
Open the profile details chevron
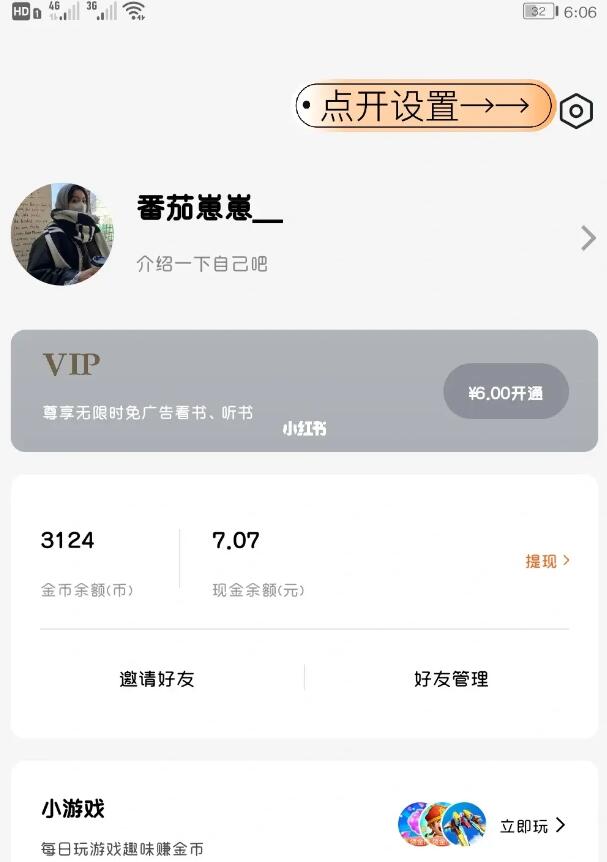tap(588, 238)
